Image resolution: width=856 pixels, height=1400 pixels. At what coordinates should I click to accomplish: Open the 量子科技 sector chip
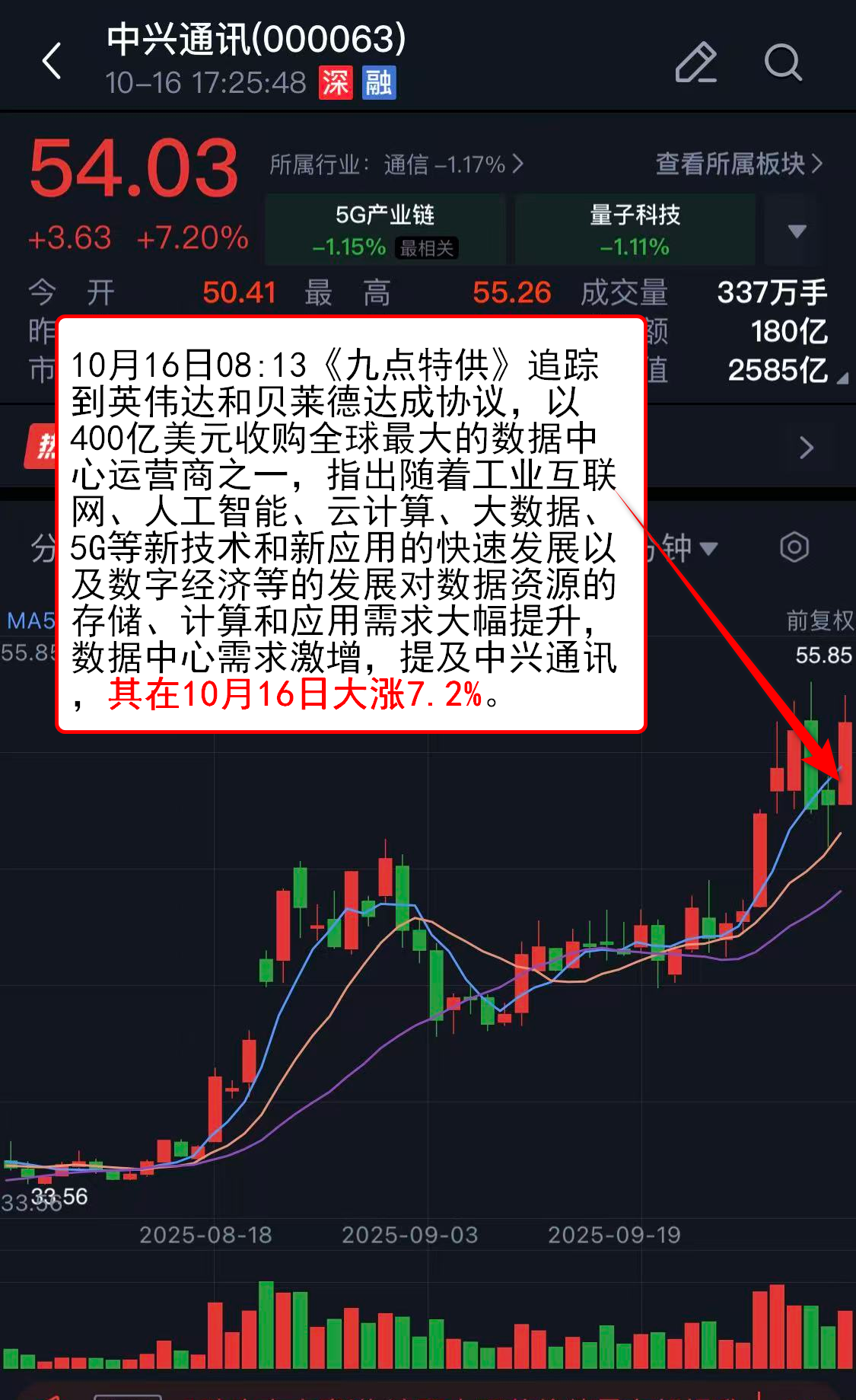635,229
